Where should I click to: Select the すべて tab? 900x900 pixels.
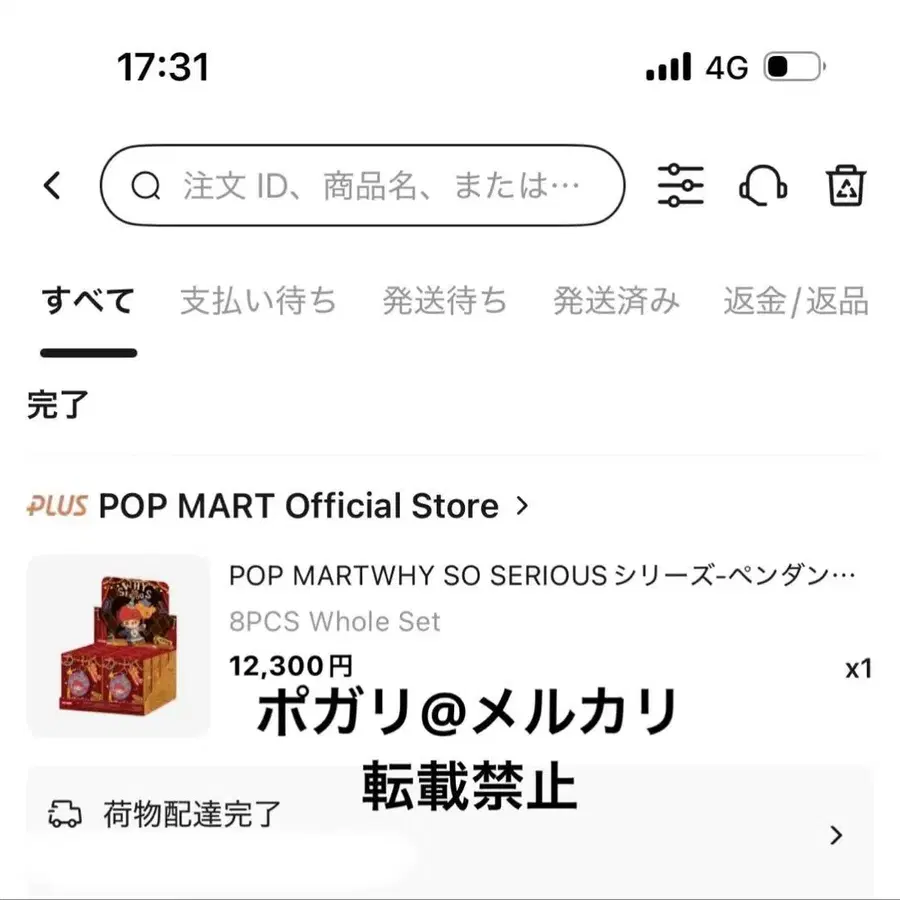click(x=88, y=301)
